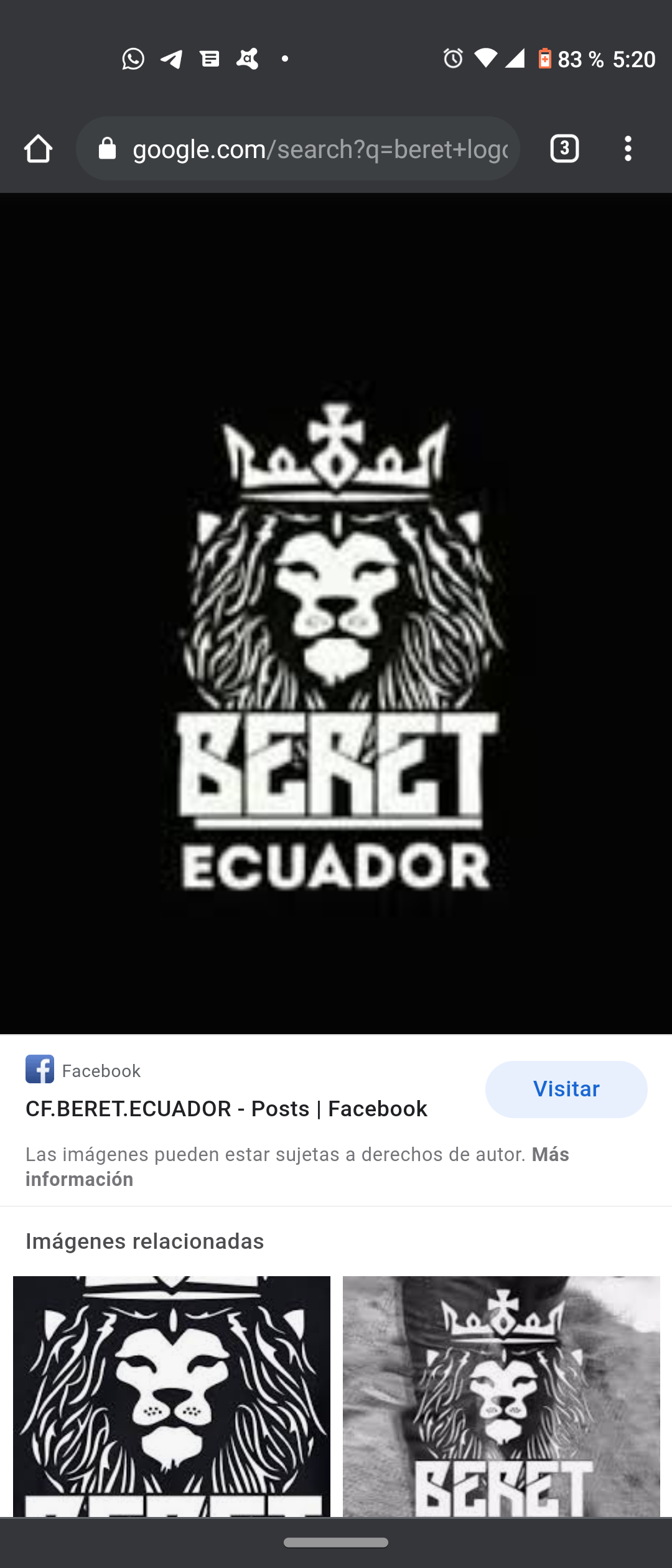The height and width of the screenshot is (1568, 672).
Task: Open the tab switcher showing 3 tabs
Action: point(564,149)
